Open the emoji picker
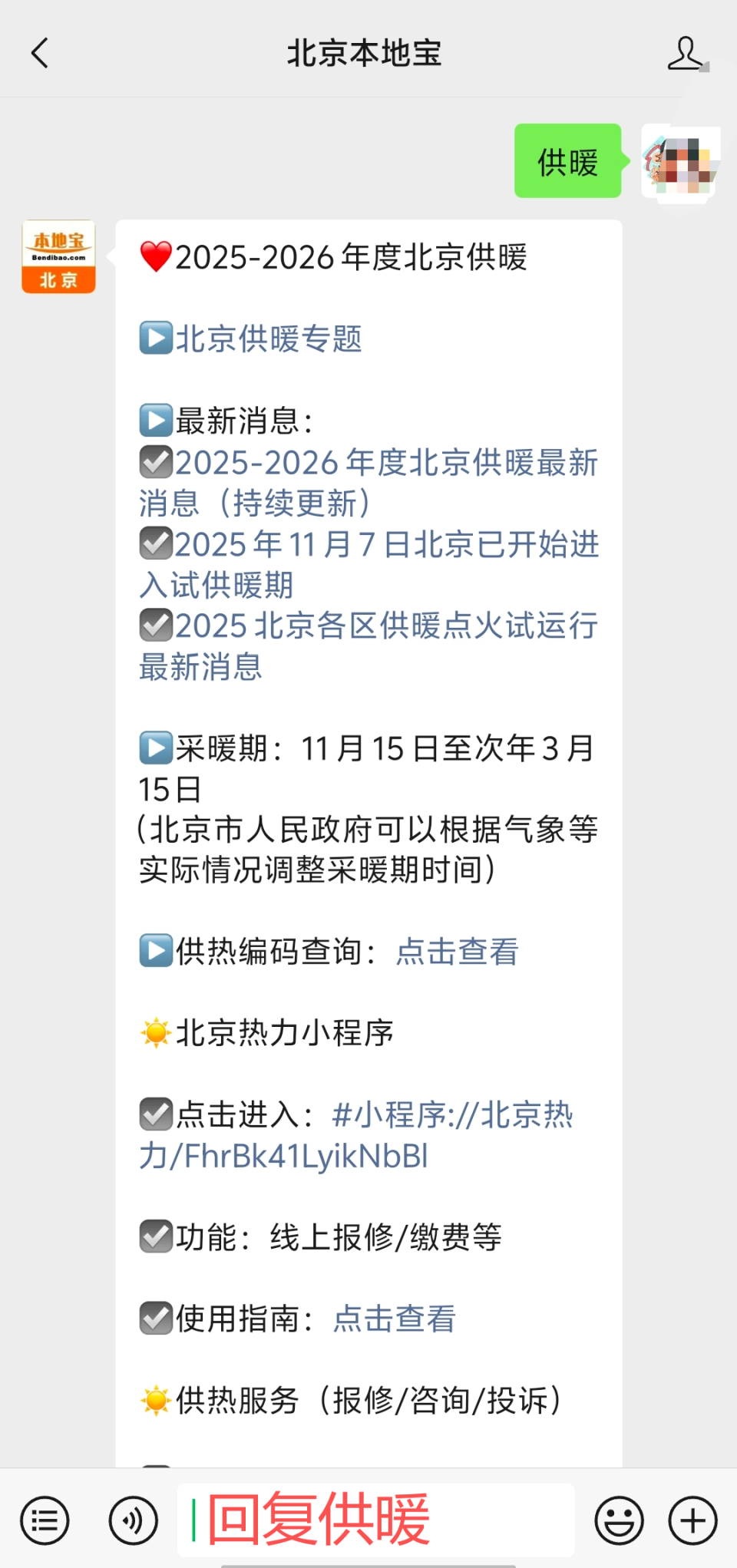737x1568 pixels. pyautogui.click(x=619, y=1520)
